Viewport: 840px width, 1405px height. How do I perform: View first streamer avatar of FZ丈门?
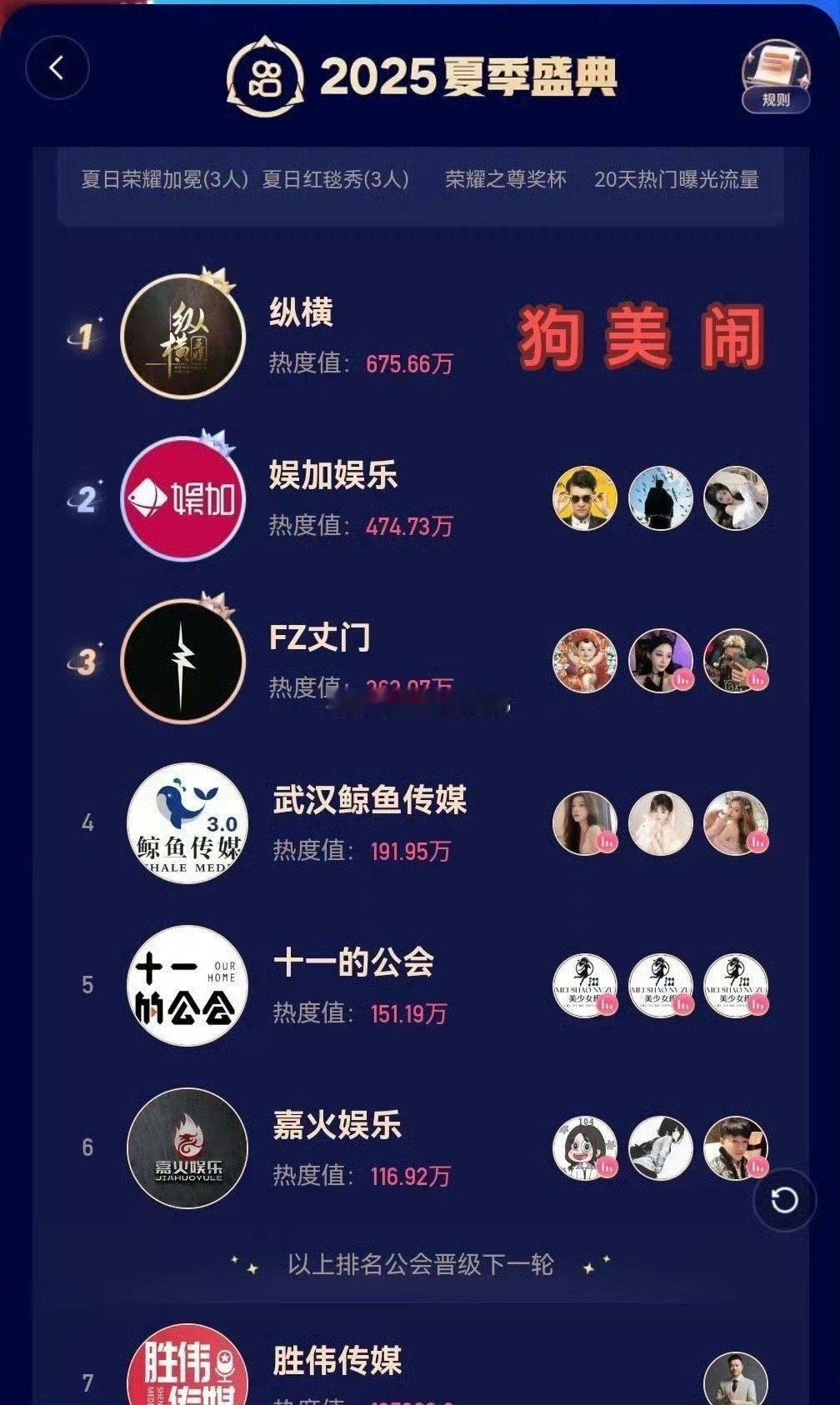click(x=585, y=661)
